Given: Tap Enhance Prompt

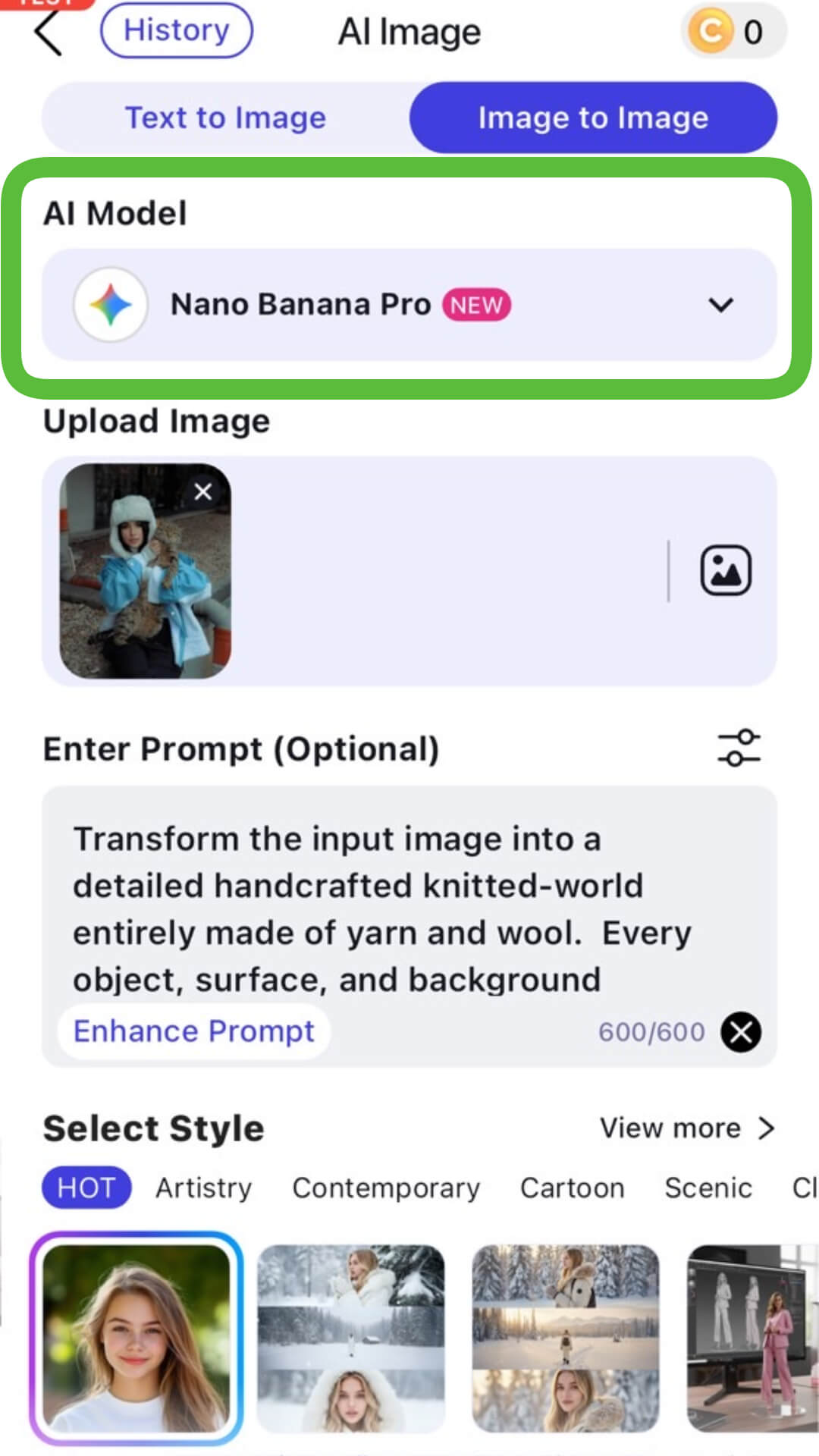Looking at the screenshot, I should pyautogui.click(x=193, y=1031).
